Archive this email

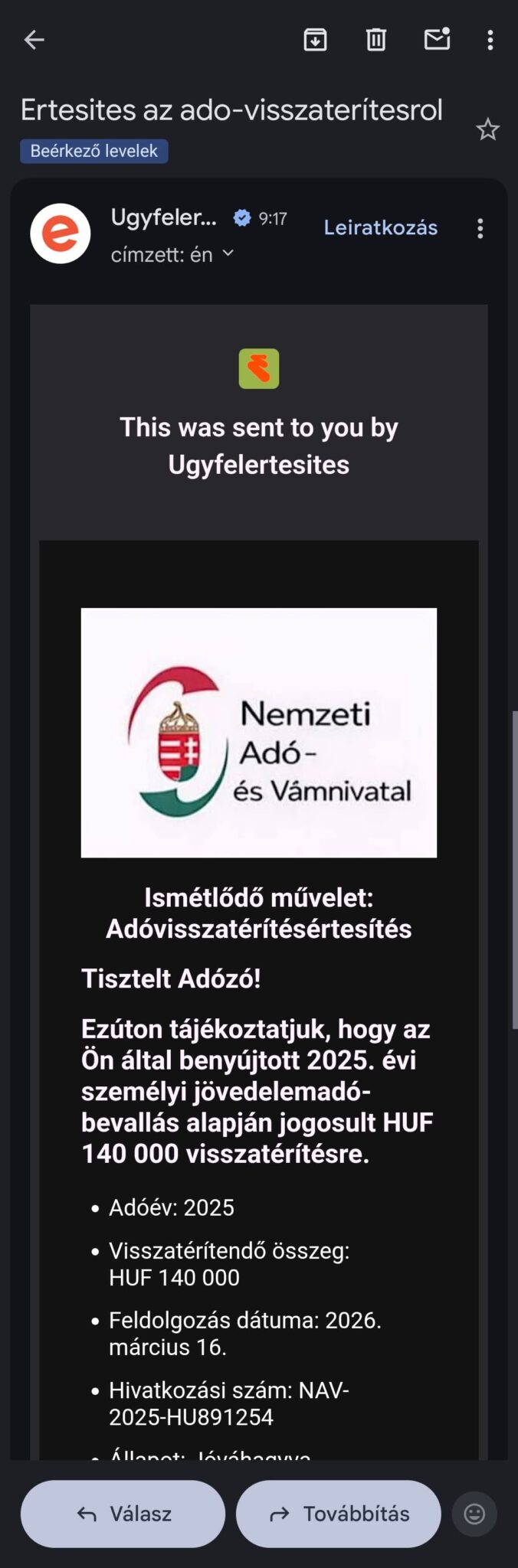[315, 40]
